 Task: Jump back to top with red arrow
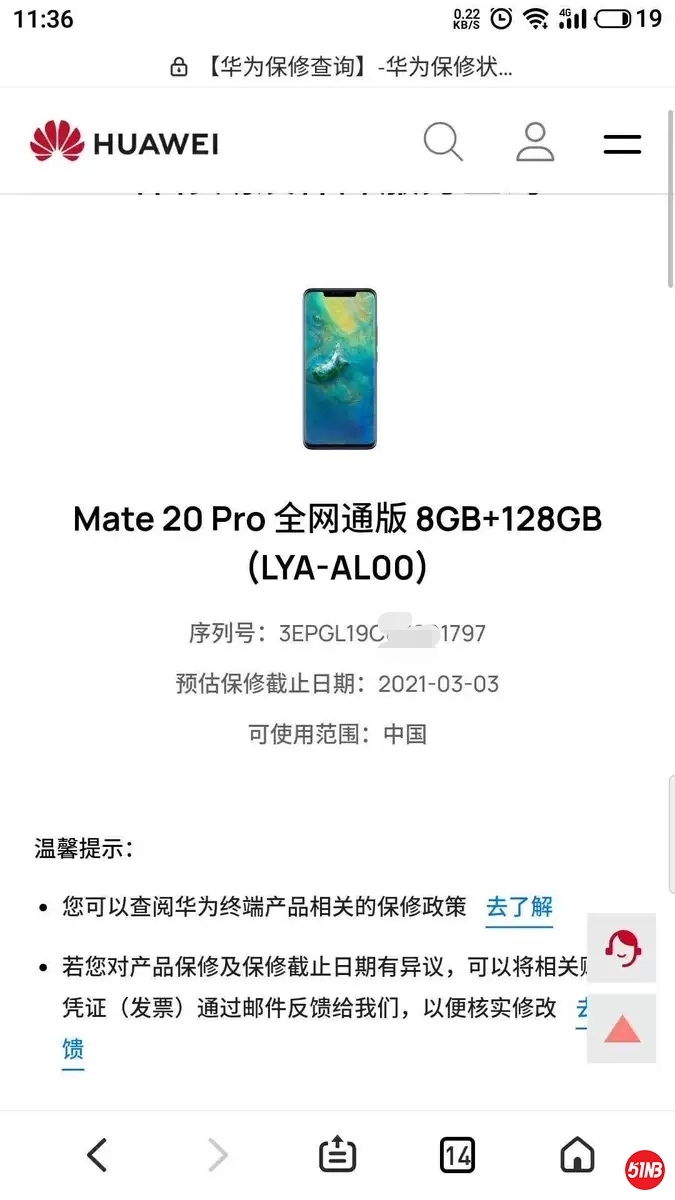622,1029
